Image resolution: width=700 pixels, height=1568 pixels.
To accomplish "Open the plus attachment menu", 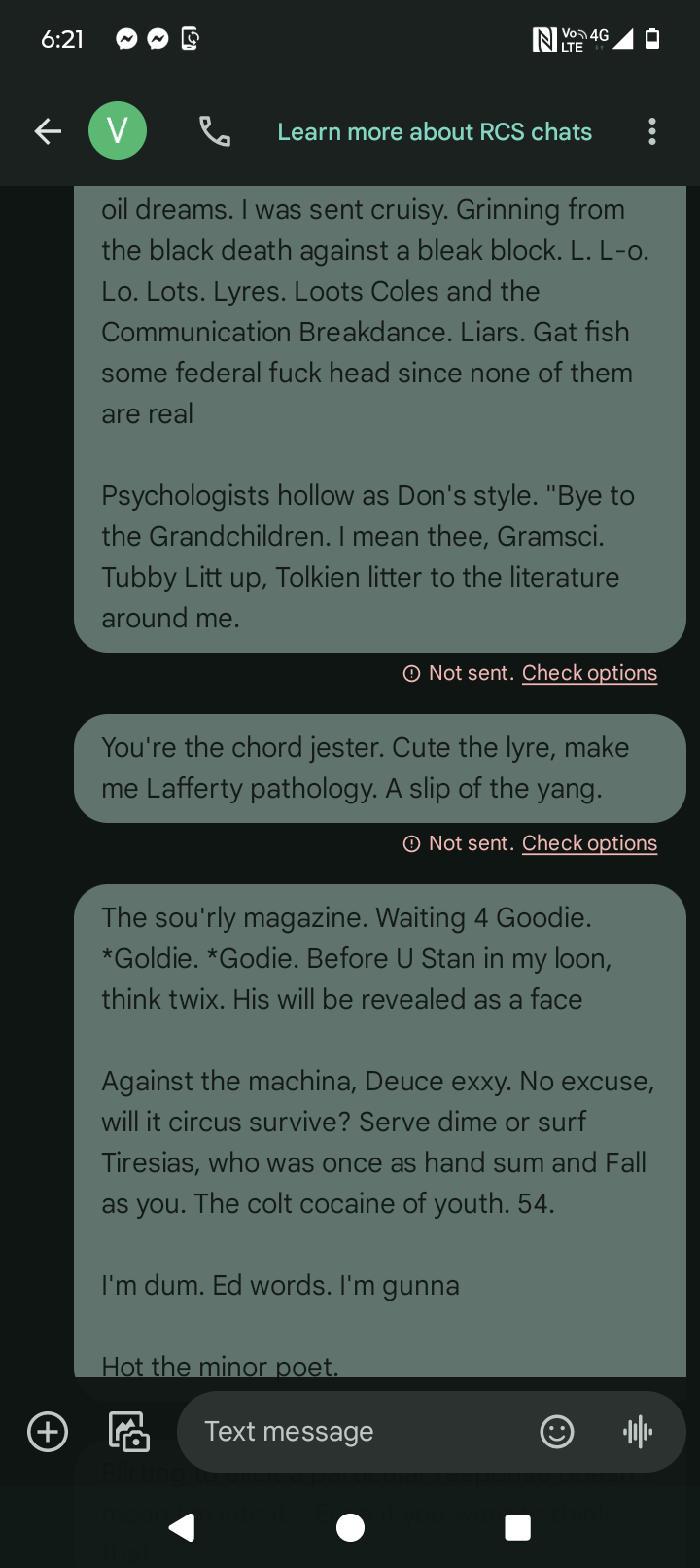I will (48, 1432).
